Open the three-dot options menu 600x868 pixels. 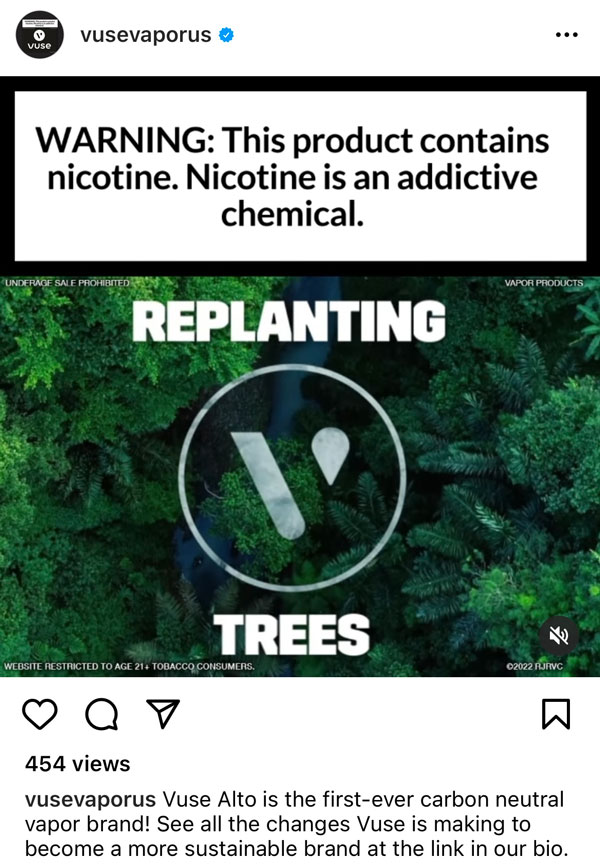pyautogui.click(x=566, y=35)
